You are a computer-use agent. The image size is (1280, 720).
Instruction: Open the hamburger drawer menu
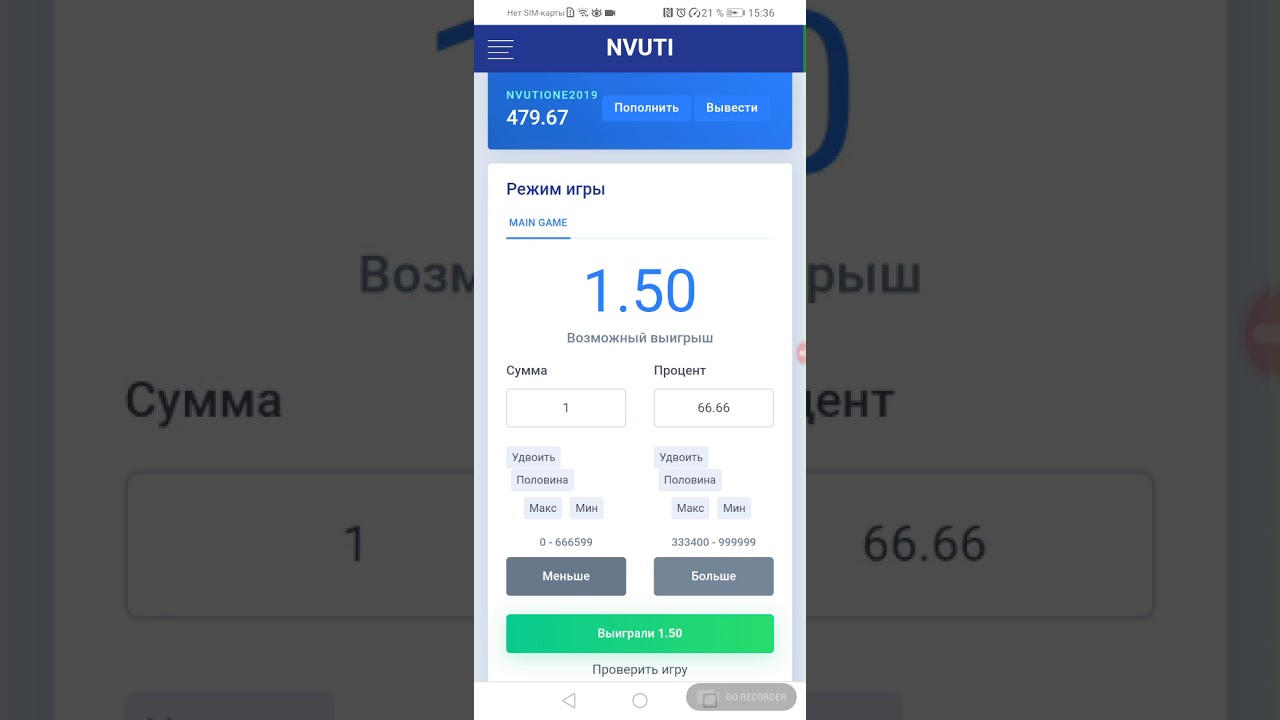500,49
